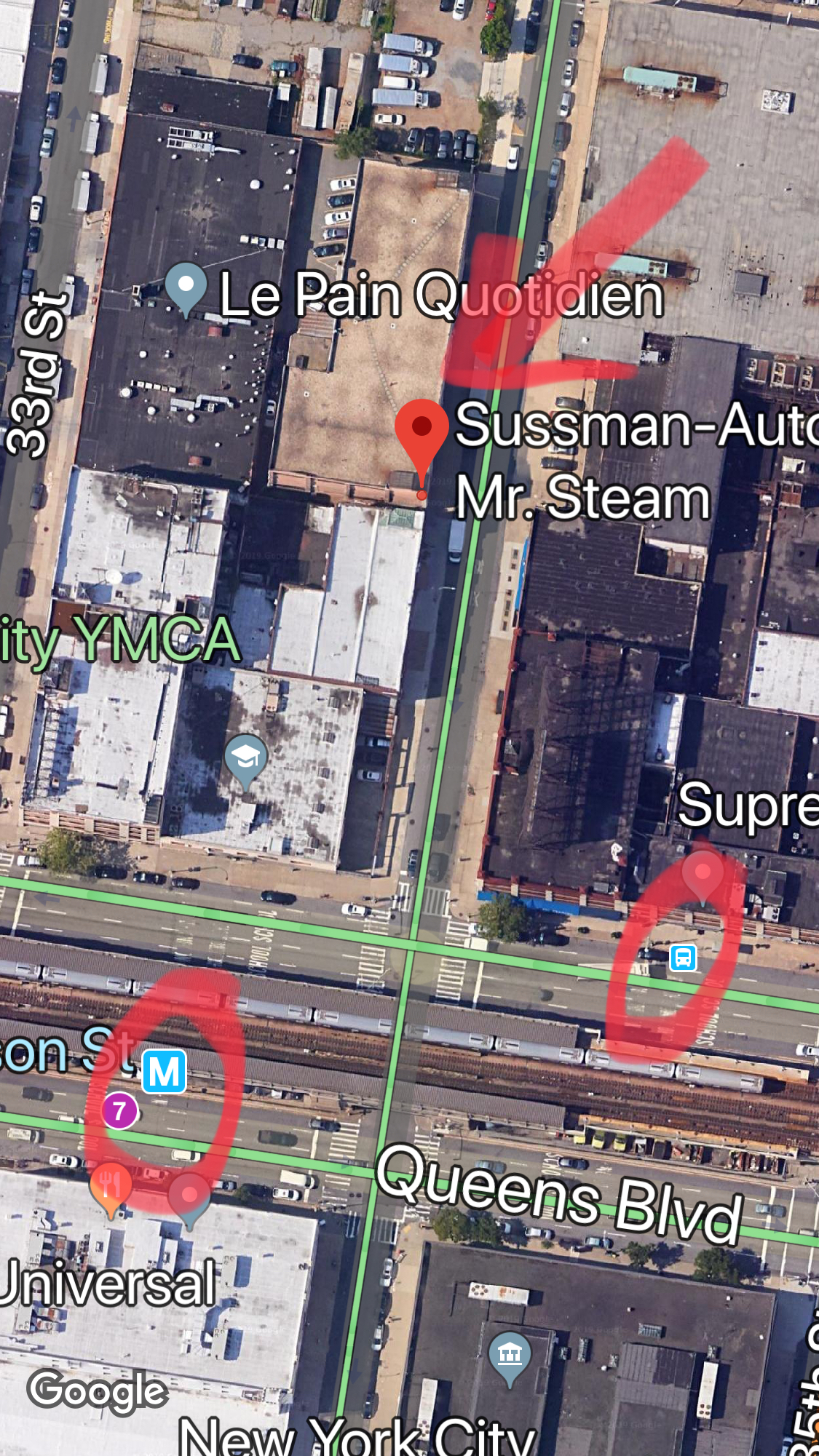Tap the graduation cap school marker
819x1456 pixels.
pyautogui.click(x=246, y=762)
